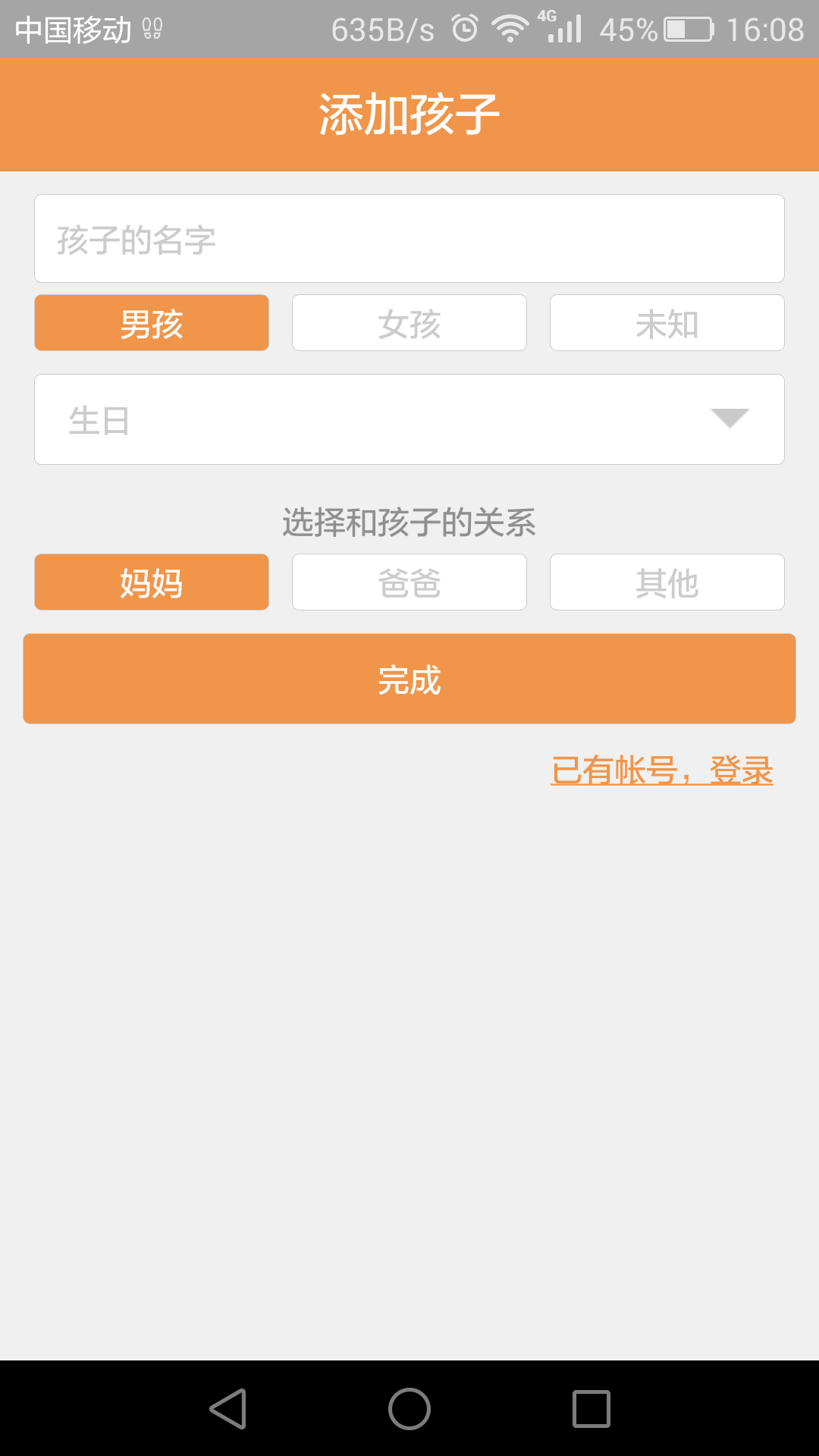Tap the 孩子的名字 name input field

409,239
